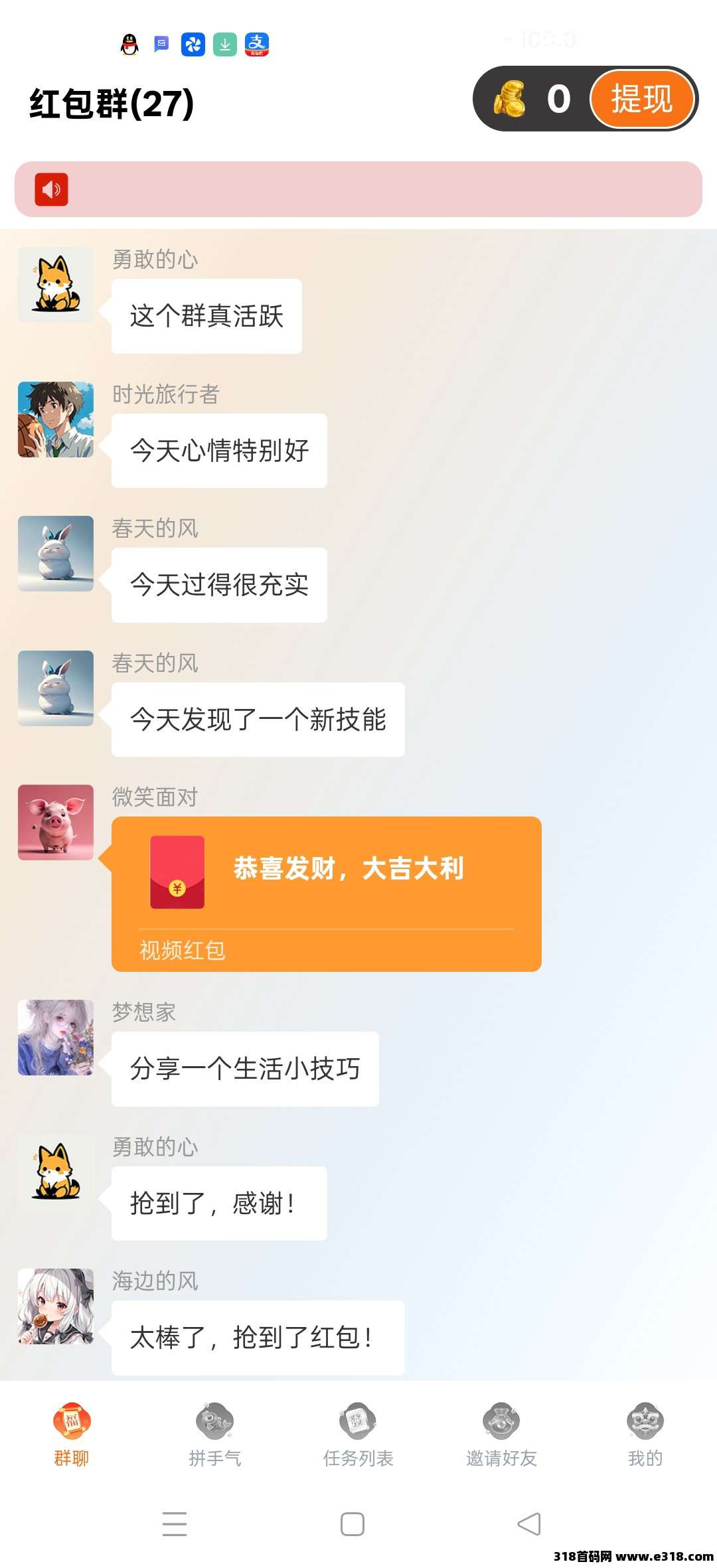The height and width of the screenshot is (1568, 717).
Task: Return to the system home screen
Action: (x=352, y=1524)
